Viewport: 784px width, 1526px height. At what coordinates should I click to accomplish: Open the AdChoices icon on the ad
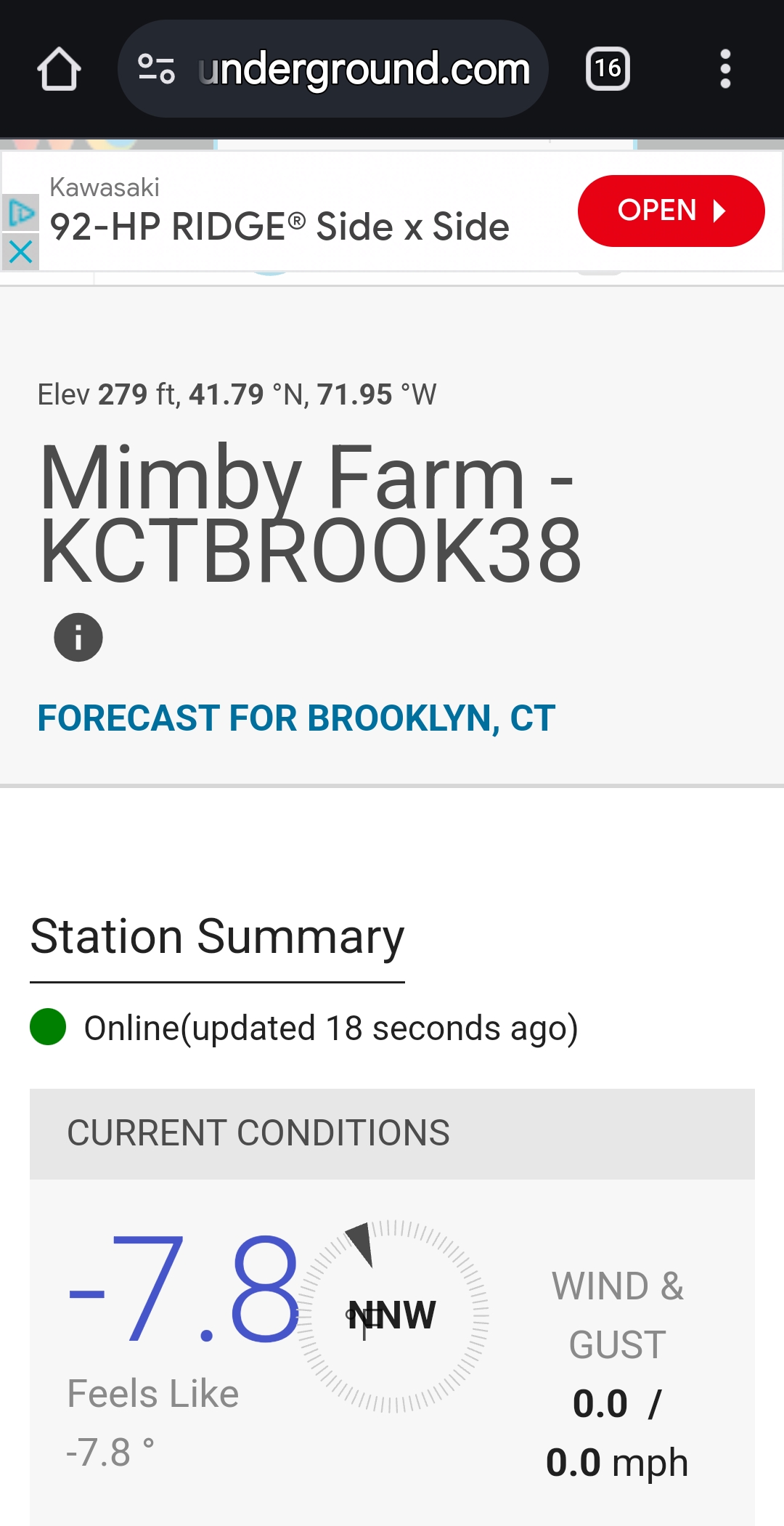20,214
